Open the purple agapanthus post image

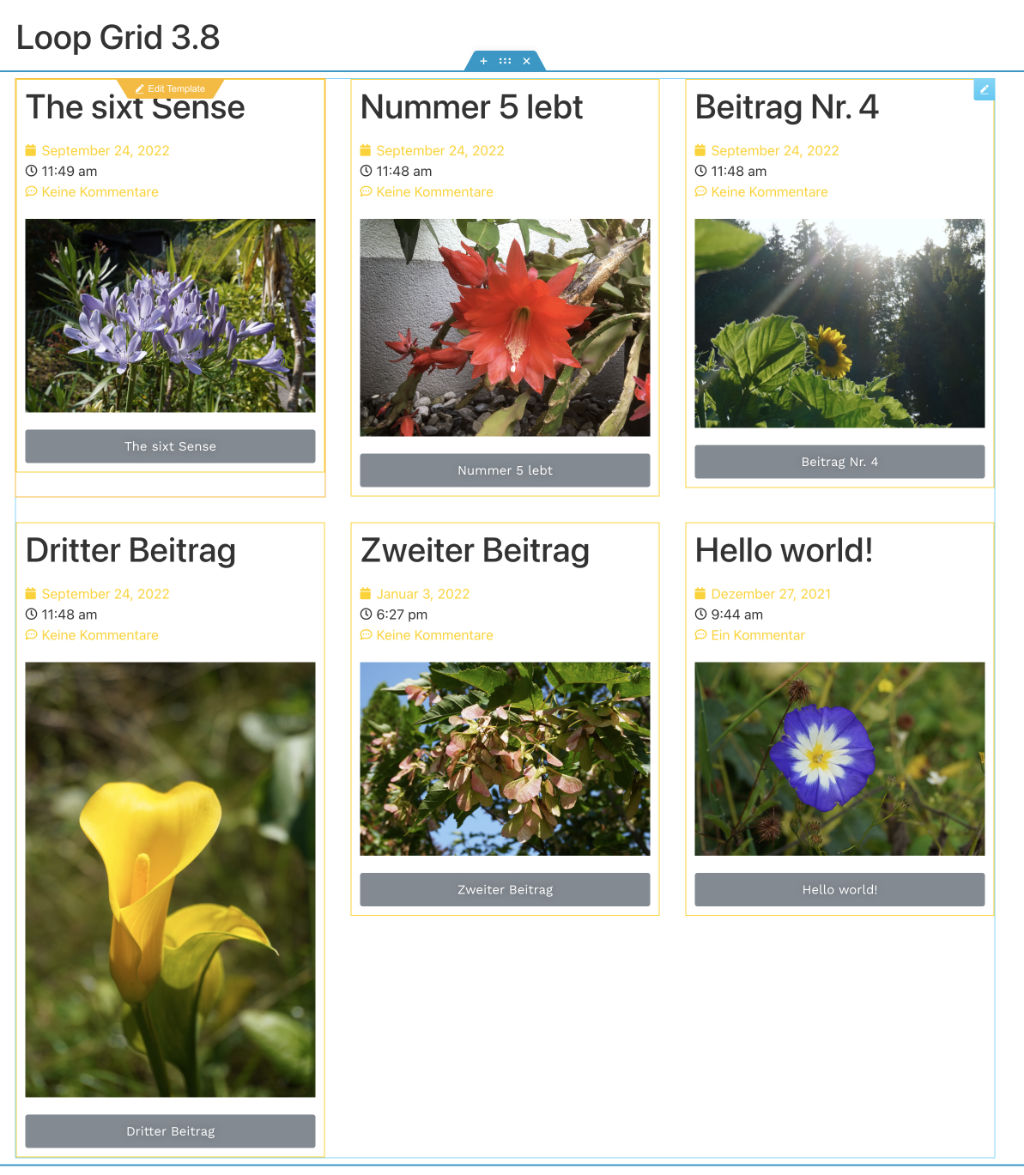click(170, 315)
